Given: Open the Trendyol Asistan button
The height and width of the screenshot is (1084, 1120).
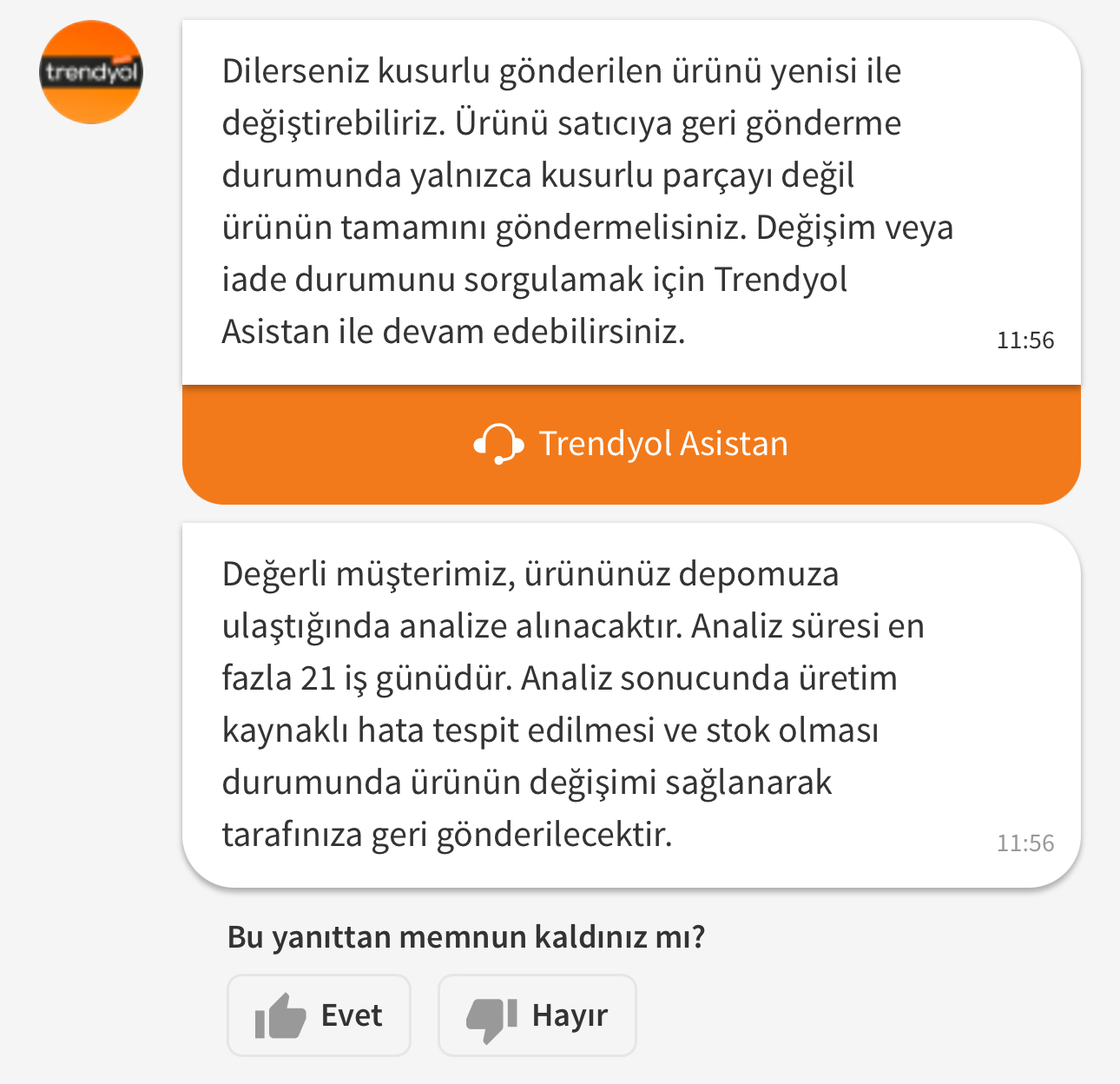Looking at the screenshot, I should point(631,444).
